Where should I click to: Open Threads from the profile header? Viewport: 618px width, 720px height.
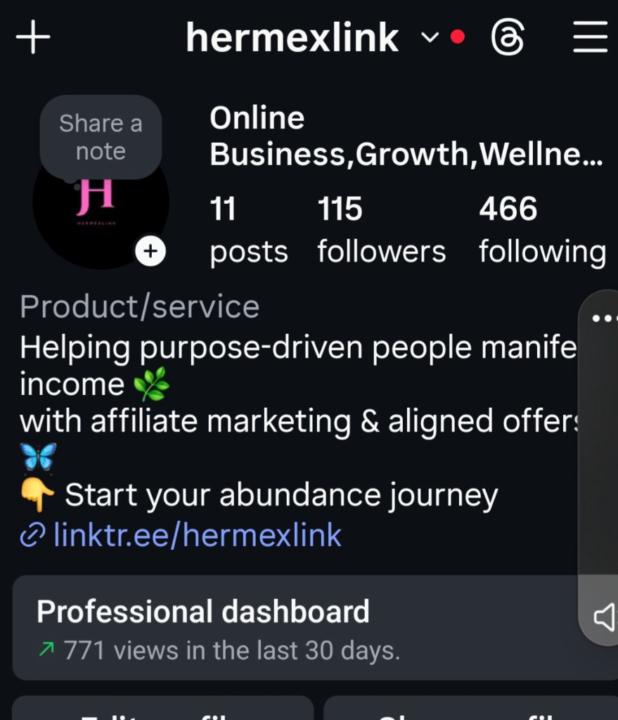coord(508,38)
